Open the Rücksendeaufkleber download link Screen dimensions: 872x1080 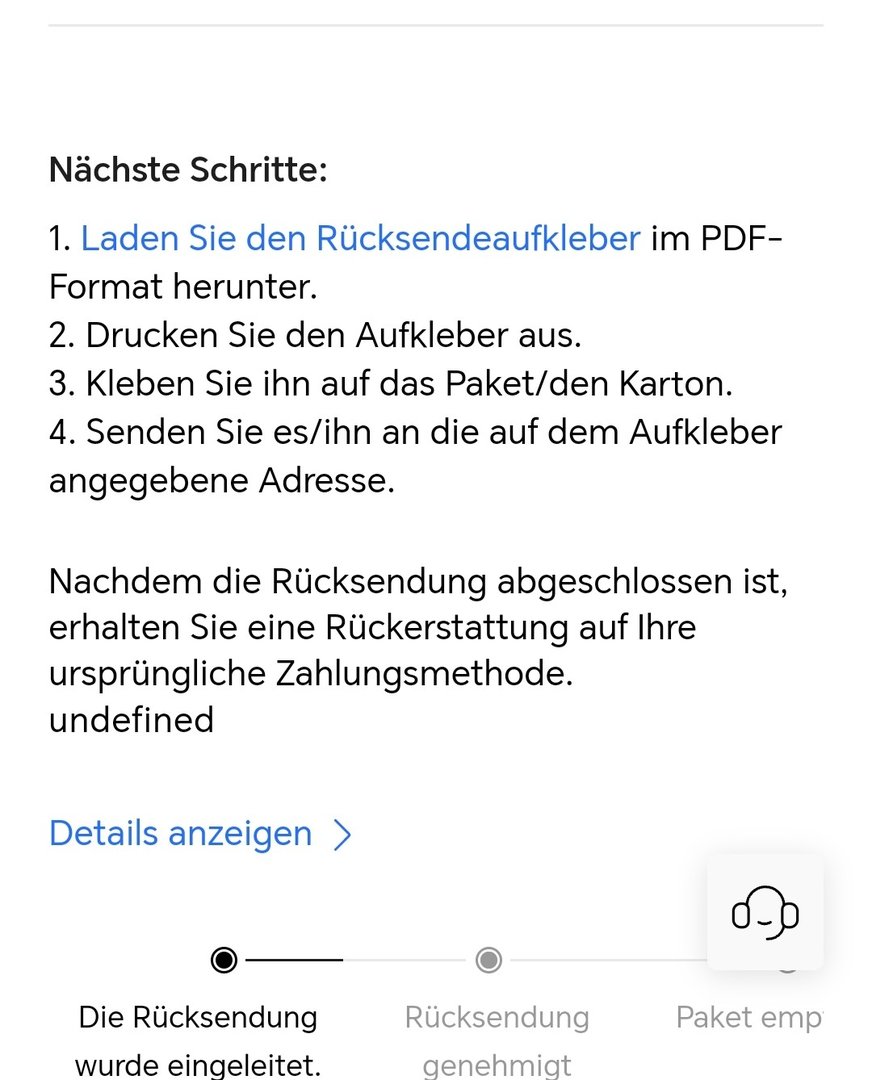click(360, 239)
